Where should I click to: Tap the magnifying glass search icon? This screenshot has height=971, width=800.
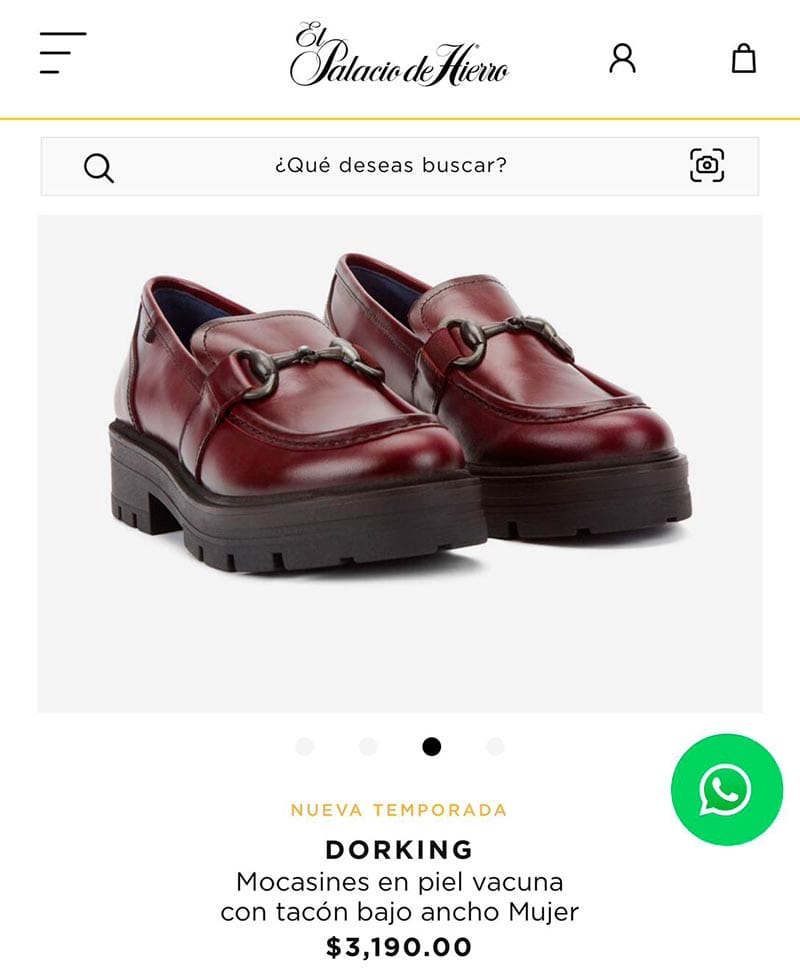(99, 168)
